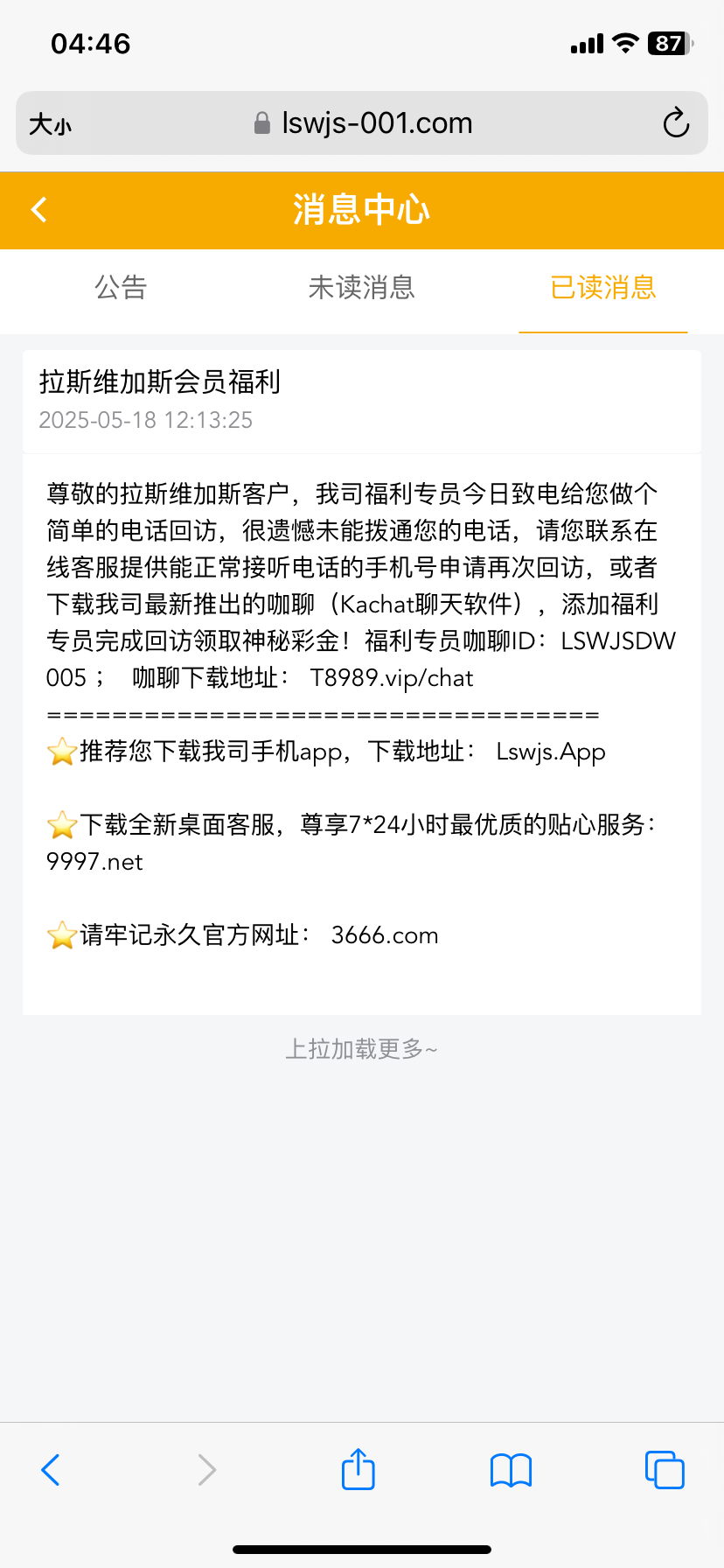Image resolution: width=724 pixels, height=1568 pixels.
Task: Open the Safari share sheet
Action: coord(358,1469)
